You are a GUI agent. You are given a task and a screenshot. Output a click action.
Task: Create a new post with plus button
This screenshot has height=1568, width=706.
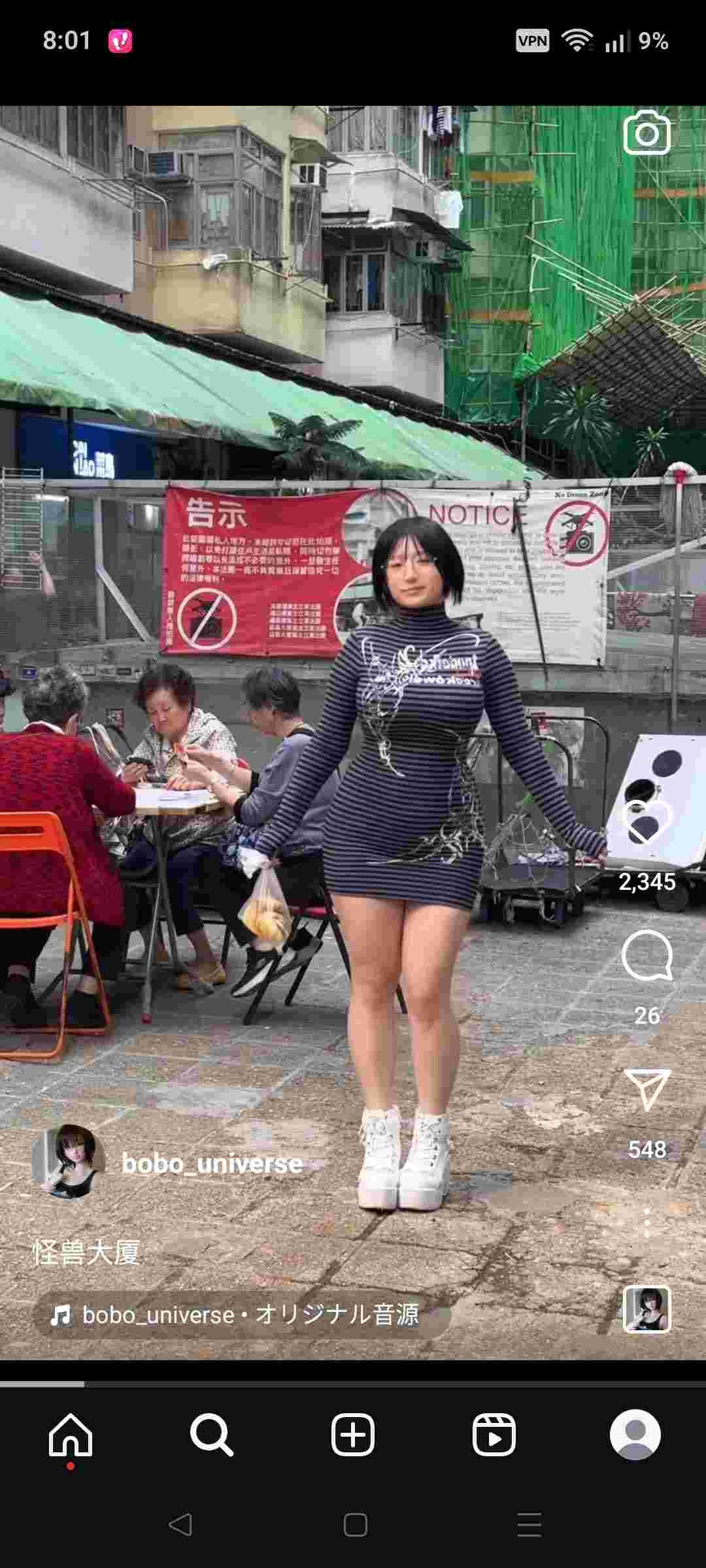coord(353,1435)
